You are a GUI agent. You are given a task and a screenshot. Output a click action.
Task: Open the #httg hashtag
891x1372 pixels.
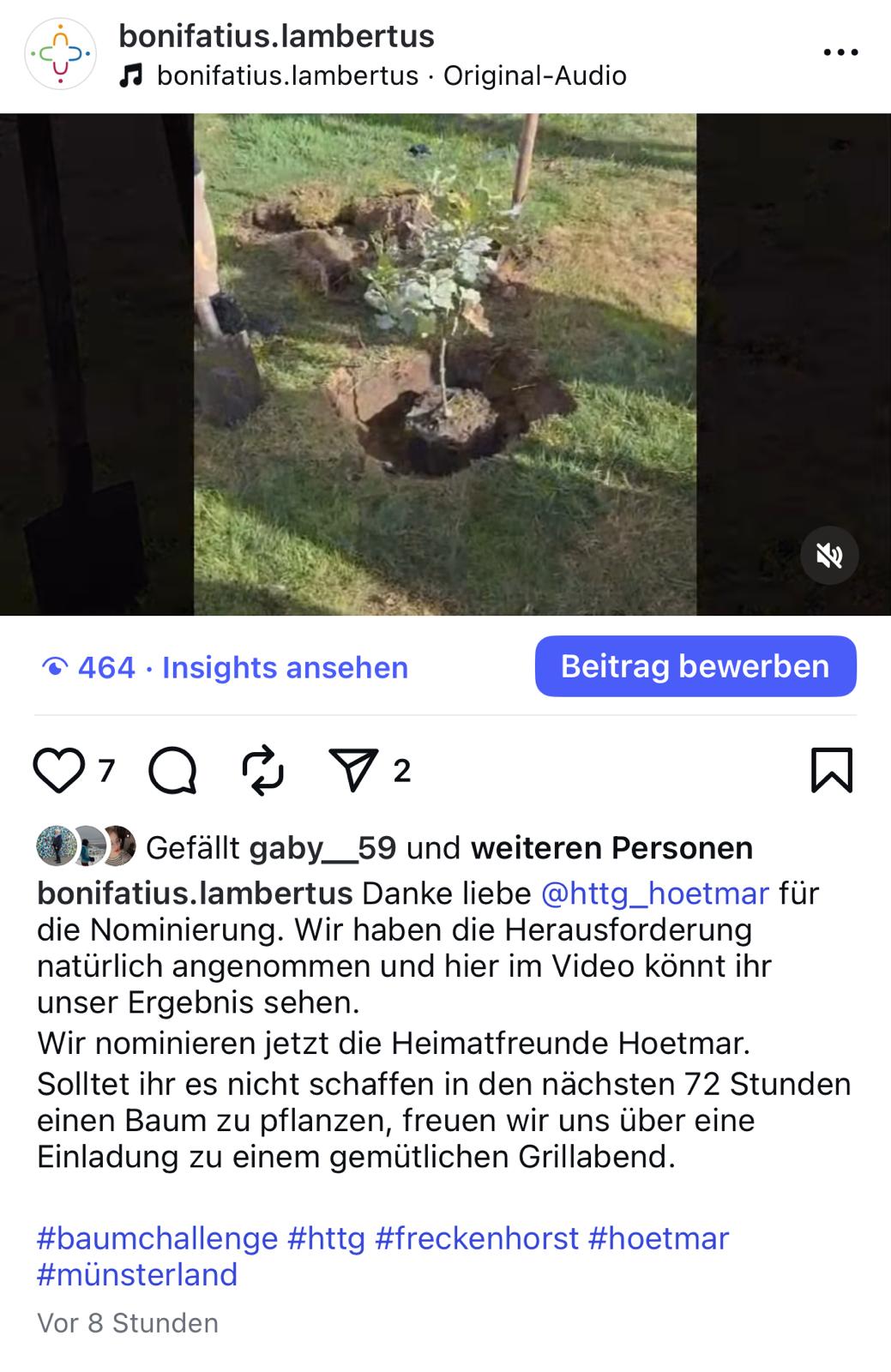click(x=326, y=1238)
